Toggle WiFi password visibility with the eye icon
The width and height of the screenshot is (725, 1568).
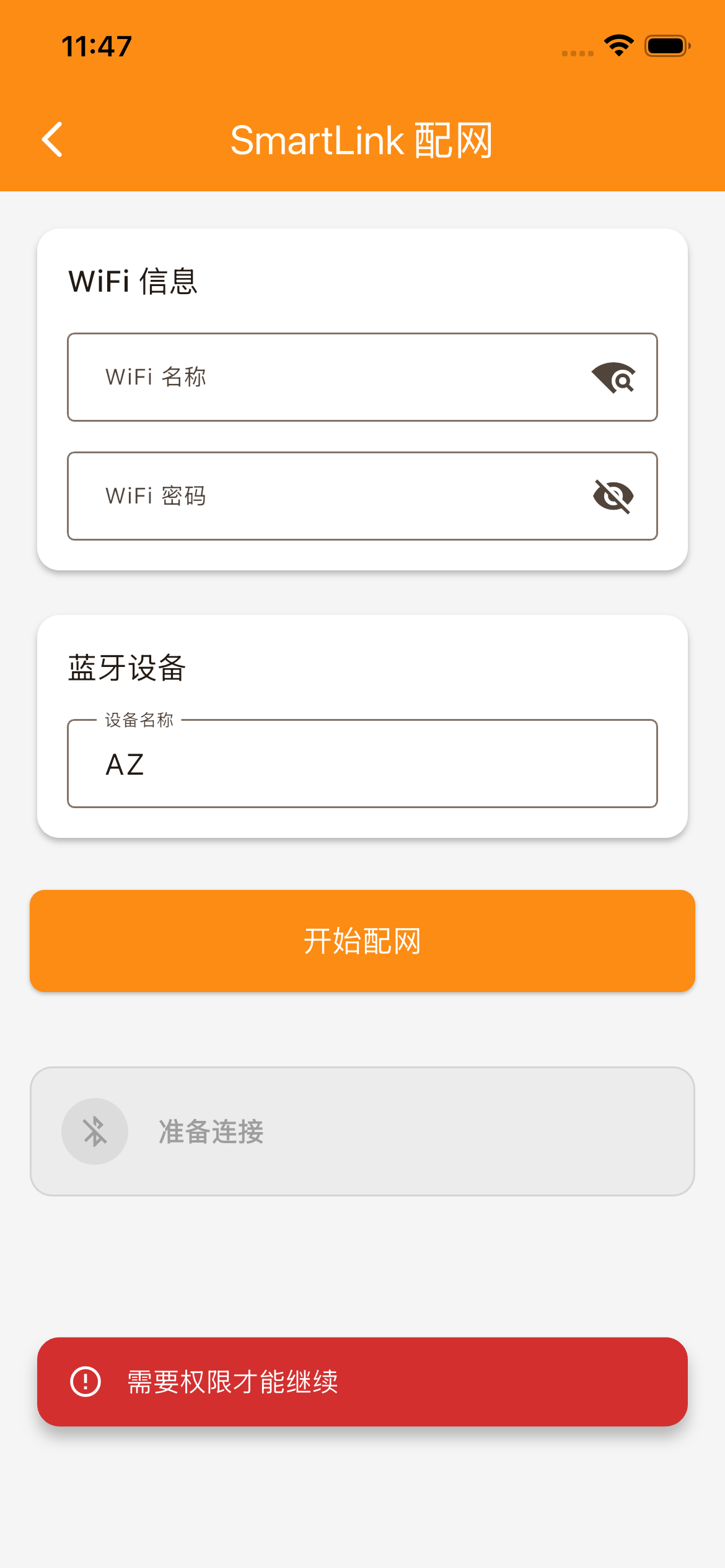point(613,496)
